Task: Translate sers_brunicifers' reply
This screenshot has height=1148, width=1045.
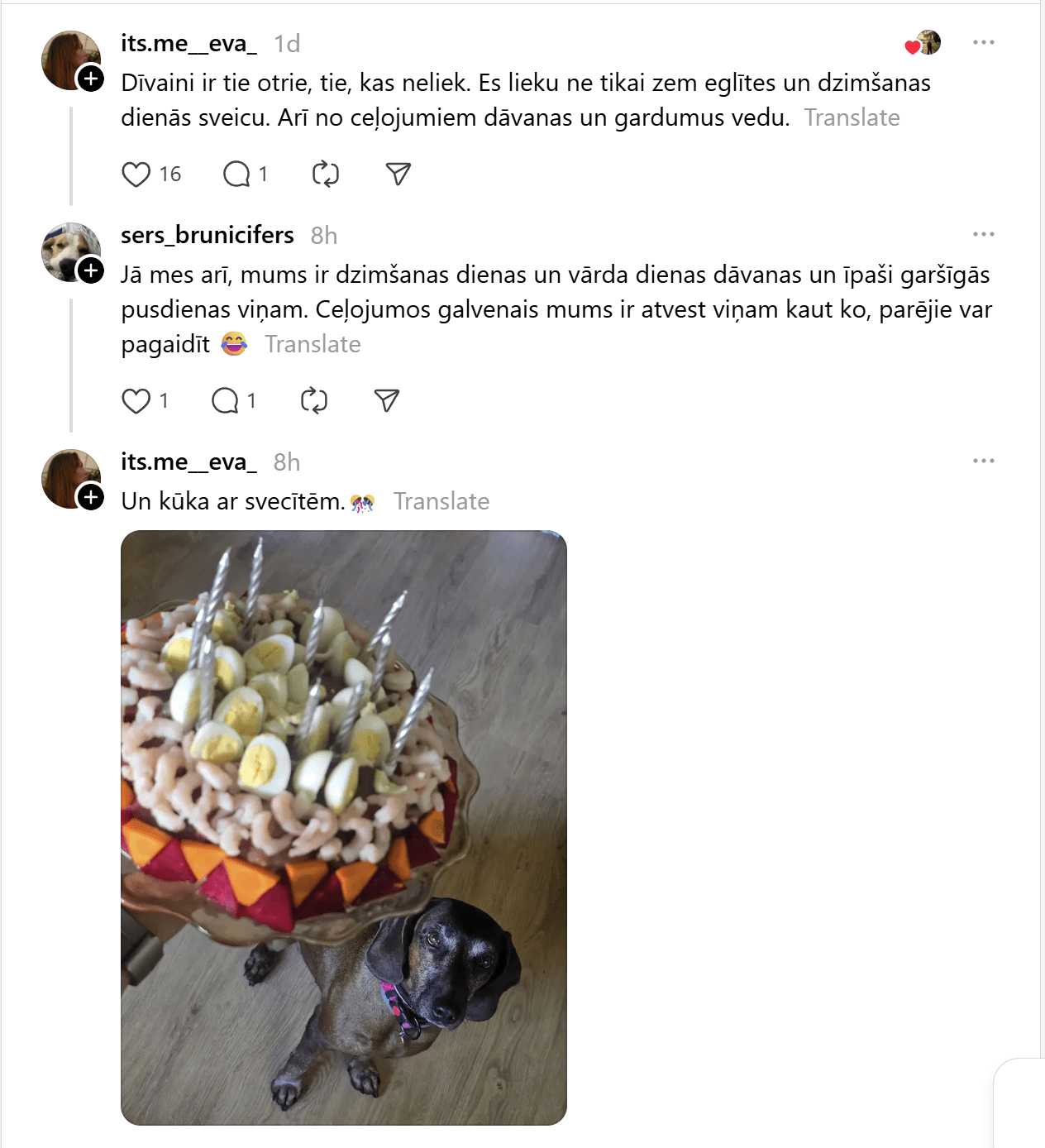Action: [x=313, y=344]
